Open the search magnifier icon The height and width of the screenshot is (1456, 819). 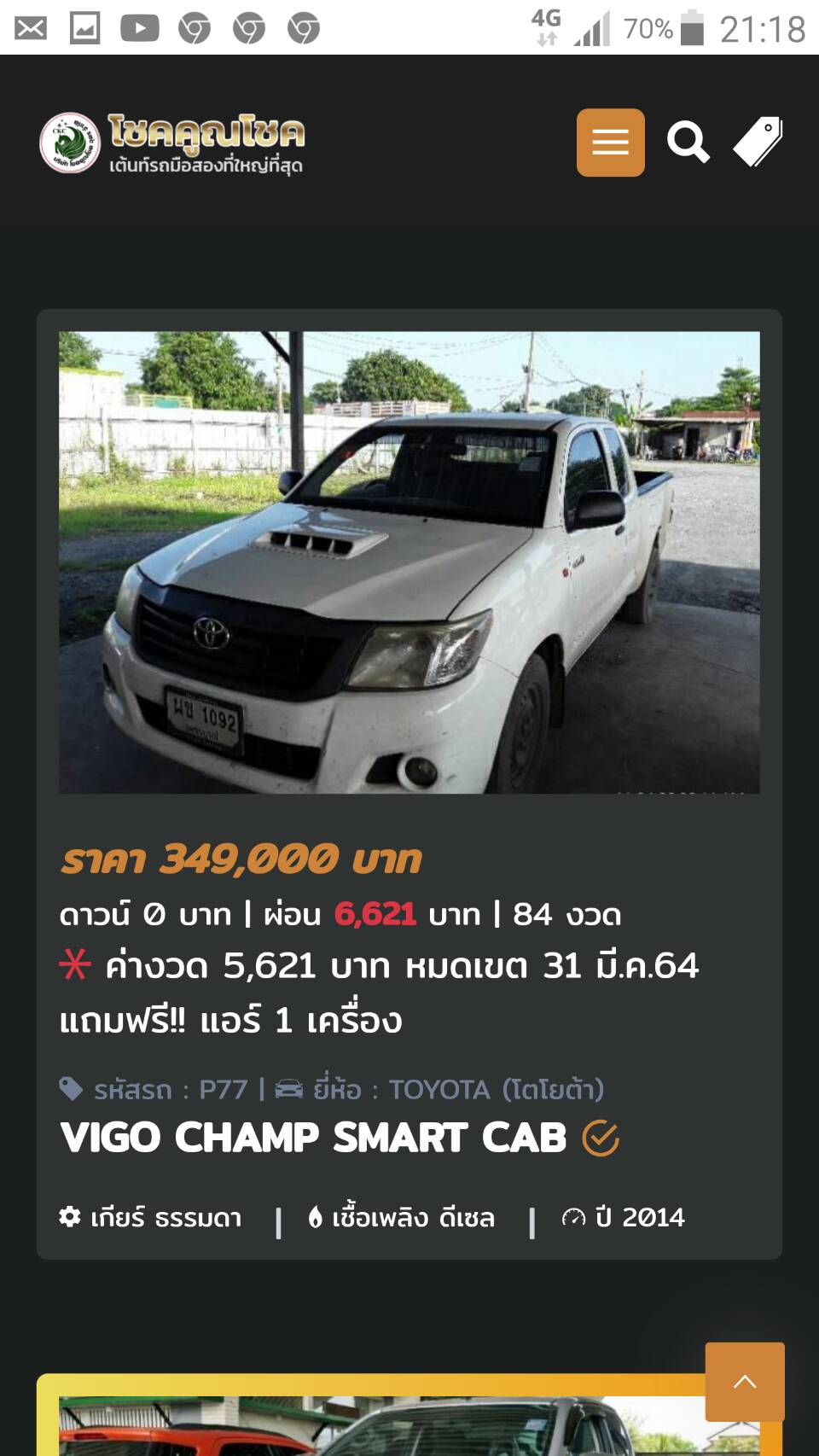688,142
